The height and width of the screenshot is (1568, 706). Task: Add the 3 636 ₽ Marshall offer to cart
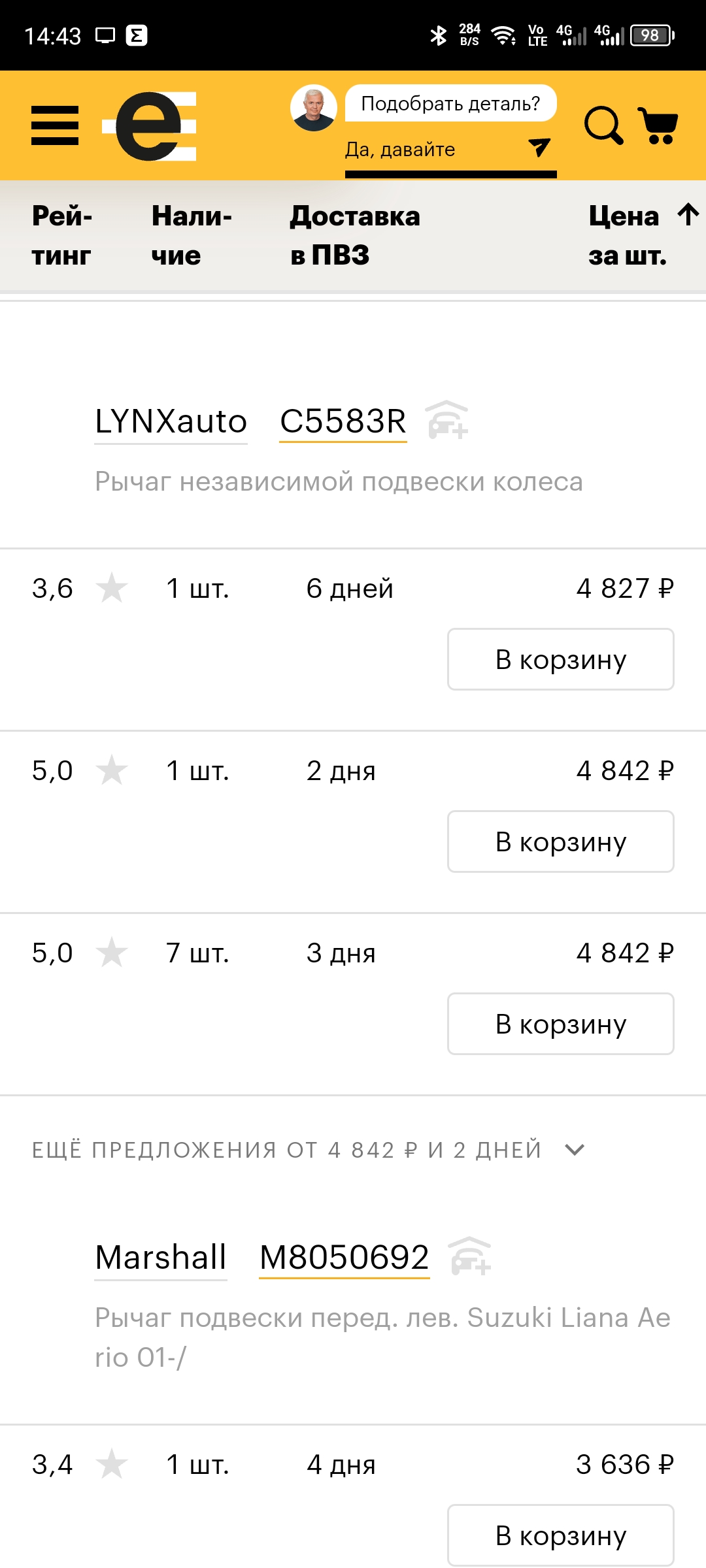(560, 1535)
